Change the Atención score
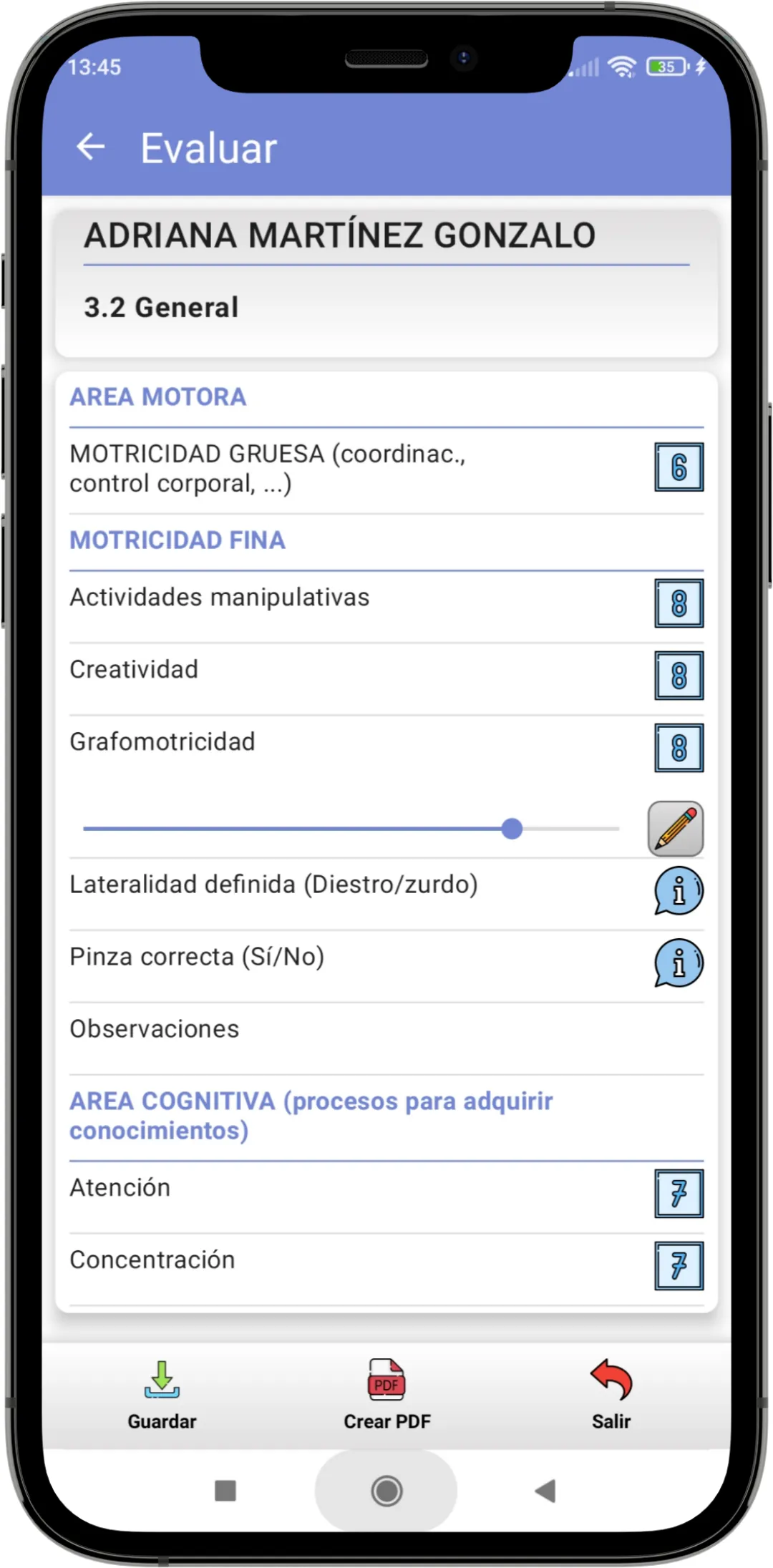This screenshot has height=1568, width=773. click(x=679, y=1194)
